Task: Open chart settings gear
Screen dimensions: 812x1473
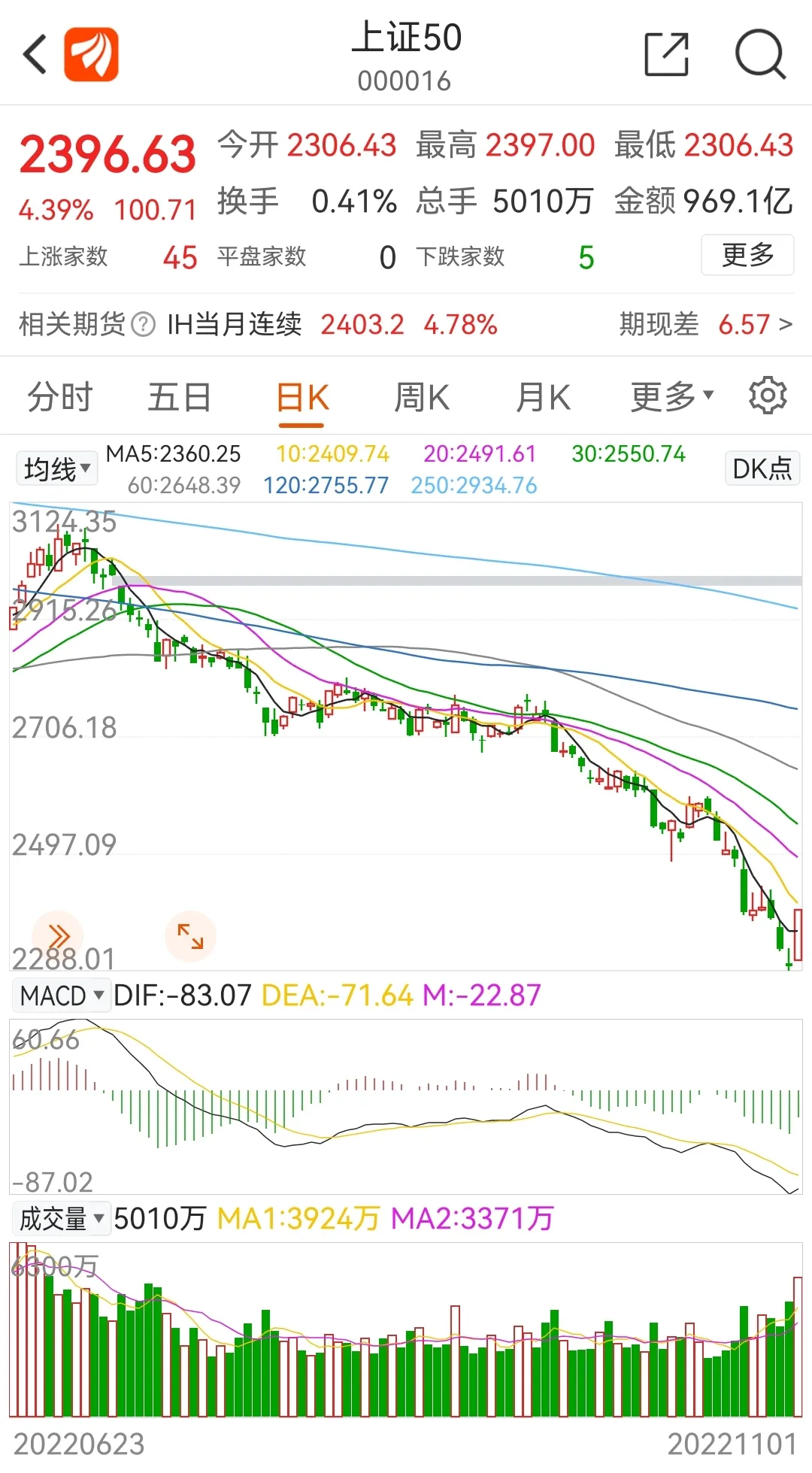Action: [768, 396]
